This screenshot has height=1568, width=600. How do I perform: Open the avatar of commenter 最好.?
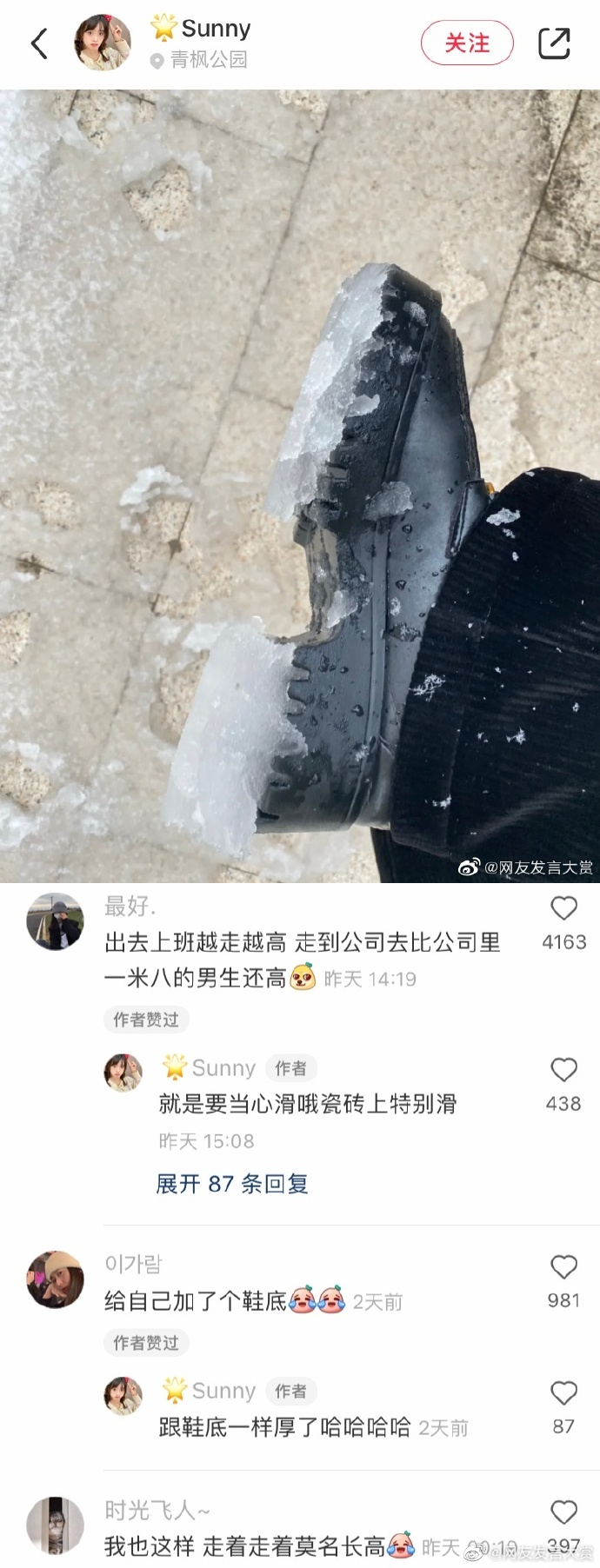55,921
